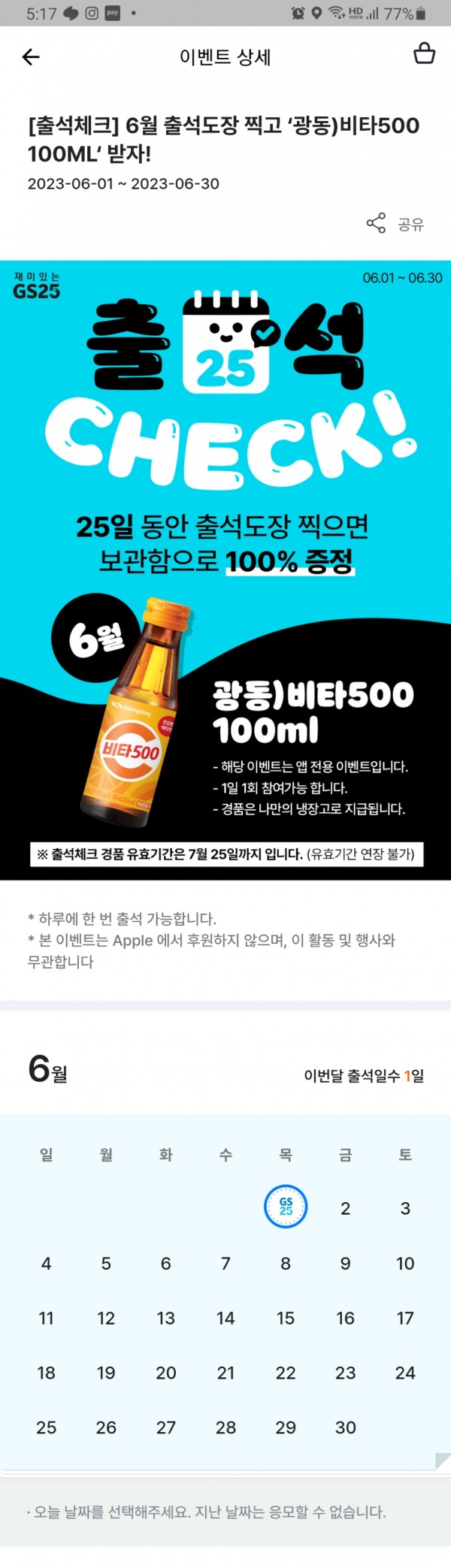Viewport: 451px width, 1568px height.
Task: Select June 3 on the calendar
Action: pos(405,1208)
